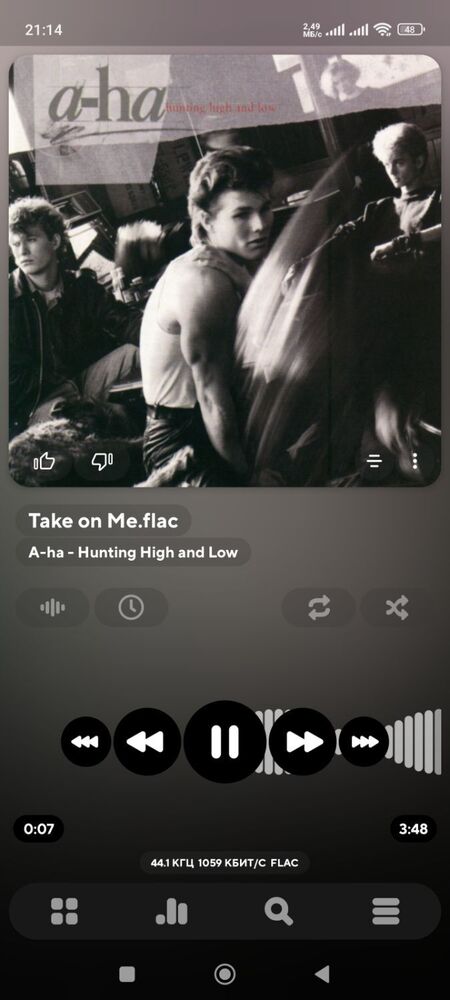The image size is (450, 1000).
Task: Tap the Take on Me.flac title
Action: (x=103, y=520)
